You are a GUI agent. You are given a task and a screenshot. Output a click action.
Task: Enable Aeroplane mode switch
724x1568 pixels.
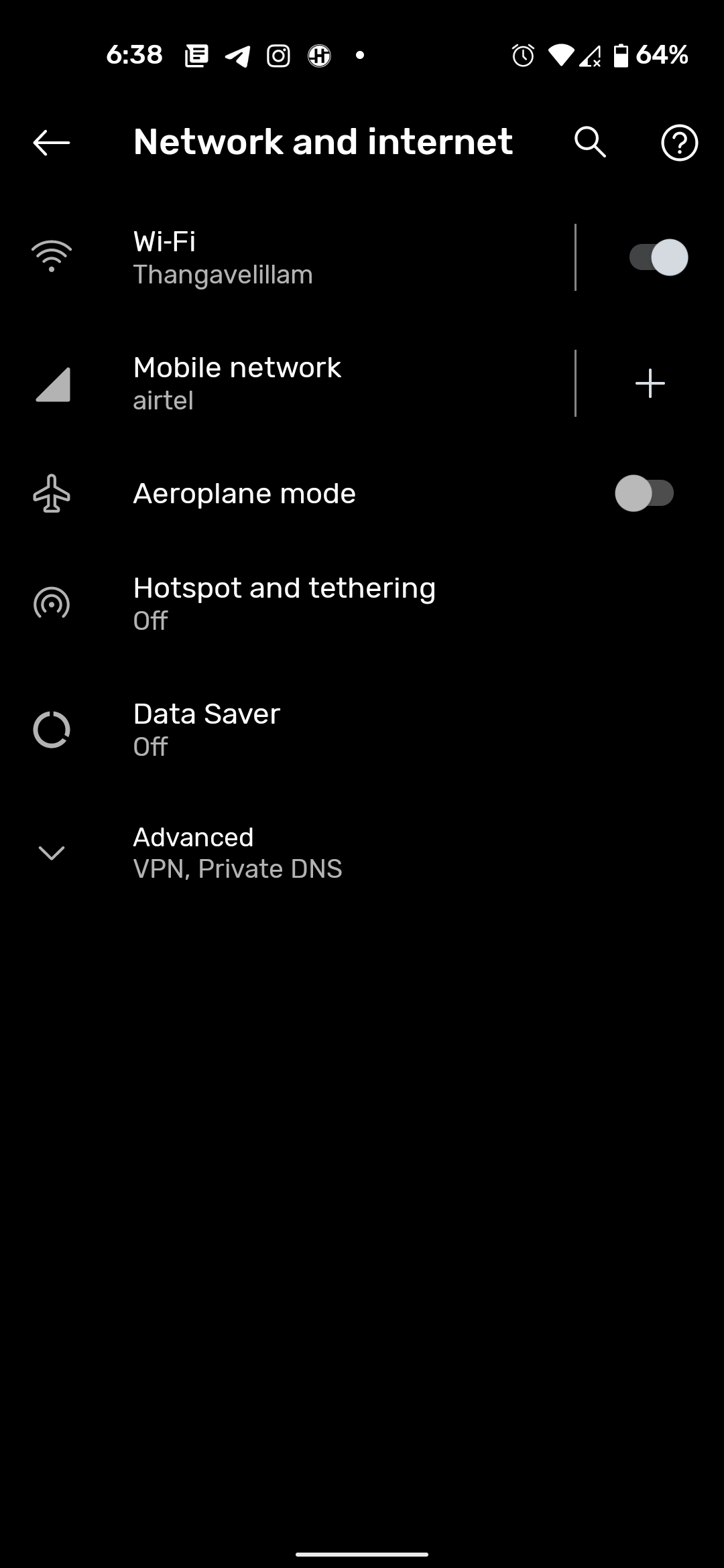644,494
